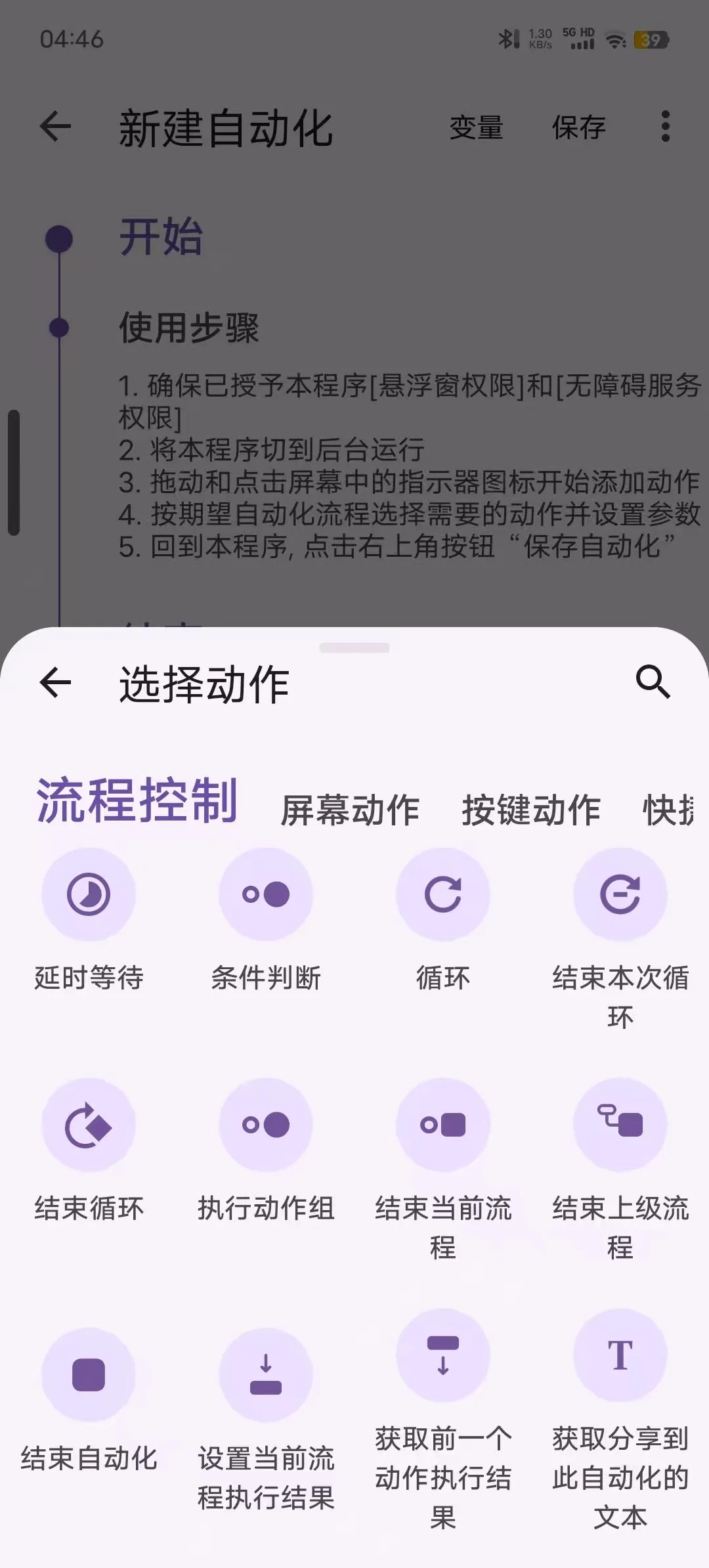
Task: Select the 设置当前流程执行结果 action
Action: pyautogui.click(x=266, y=1377)
